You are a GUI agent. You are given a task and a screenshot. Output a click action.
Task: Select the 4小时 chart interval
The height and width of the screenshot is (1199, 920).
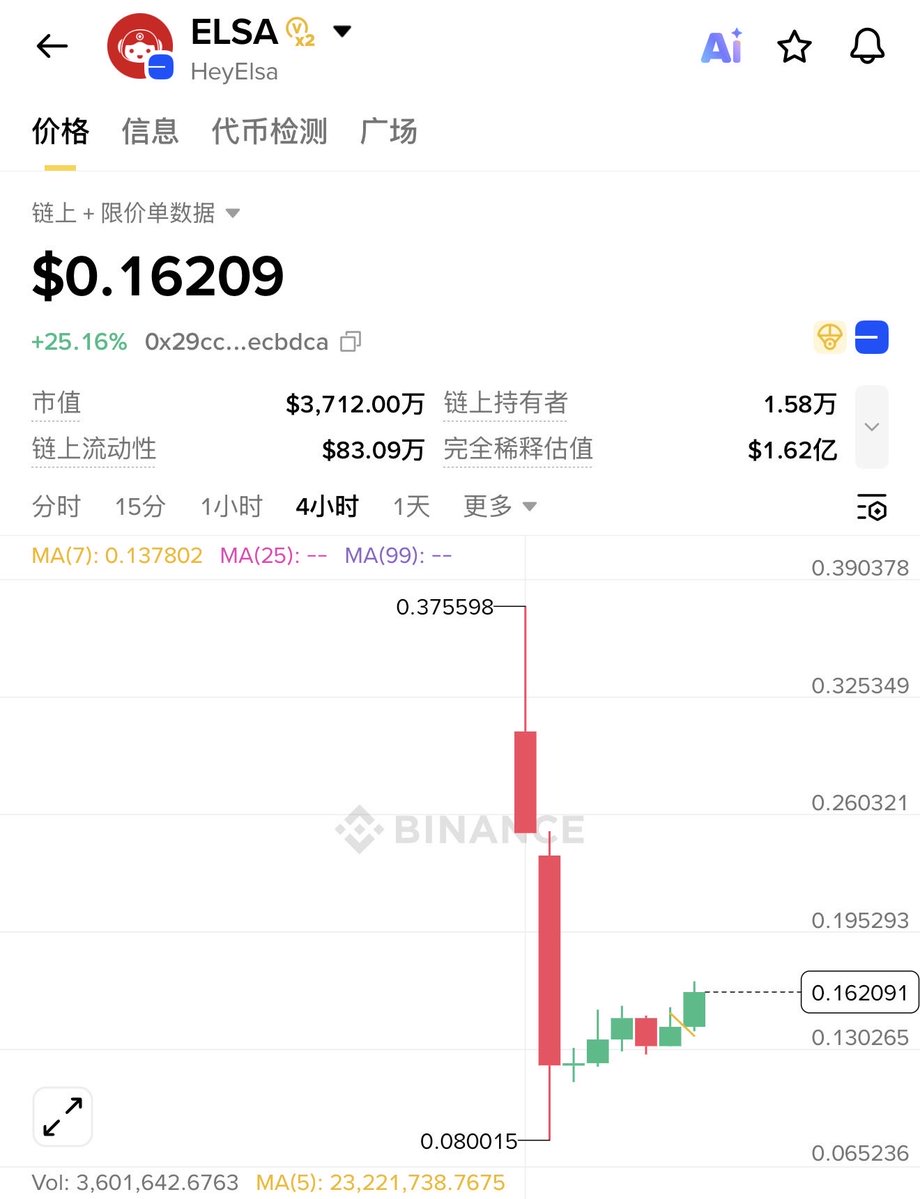tap(327, 506)
